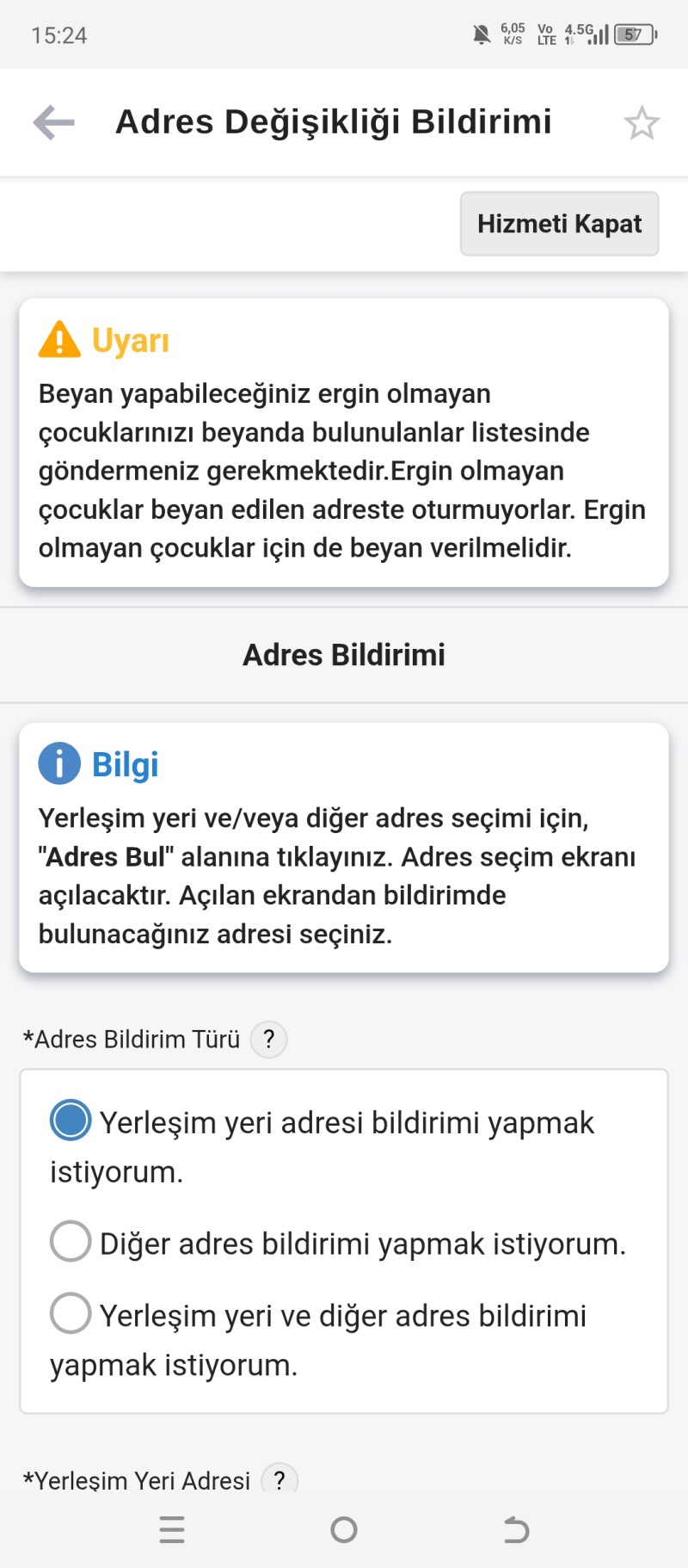Tap the Hizmeti Kapat button

[559, 224]
